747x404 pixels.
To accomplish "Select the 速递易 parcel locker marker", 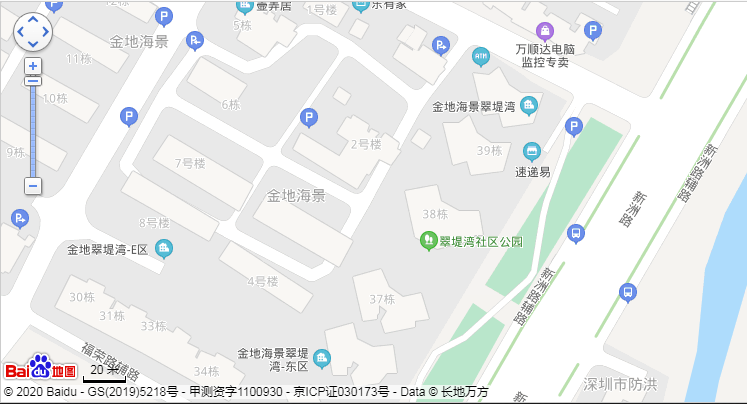I will [x=532, y=152].
